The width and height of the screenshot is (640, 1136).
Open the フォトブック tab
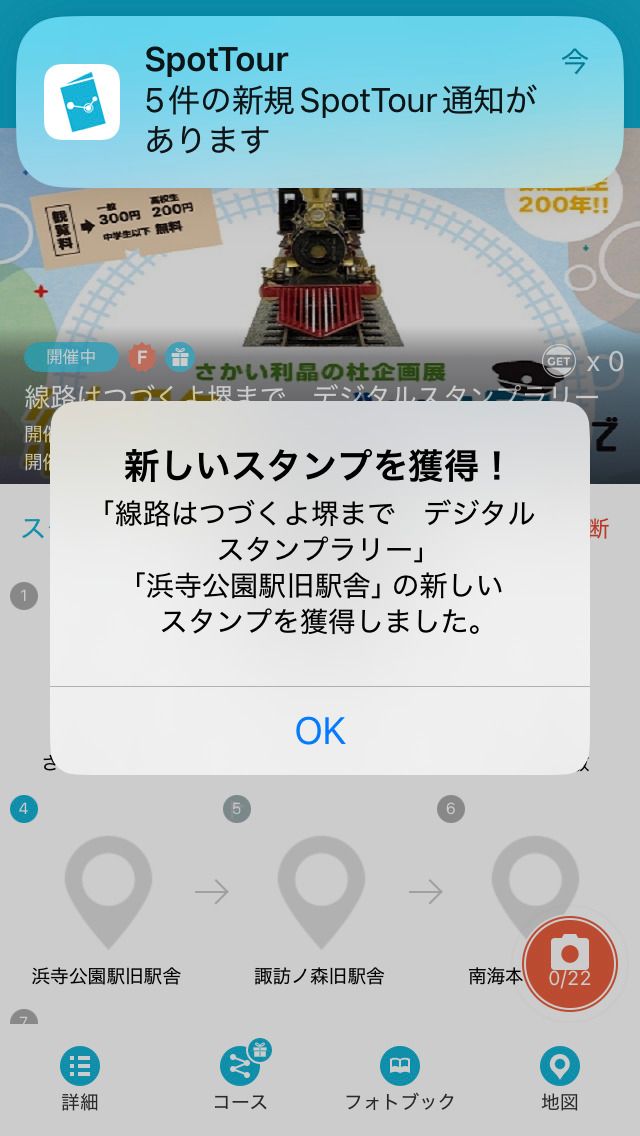tap(400, 1079)
